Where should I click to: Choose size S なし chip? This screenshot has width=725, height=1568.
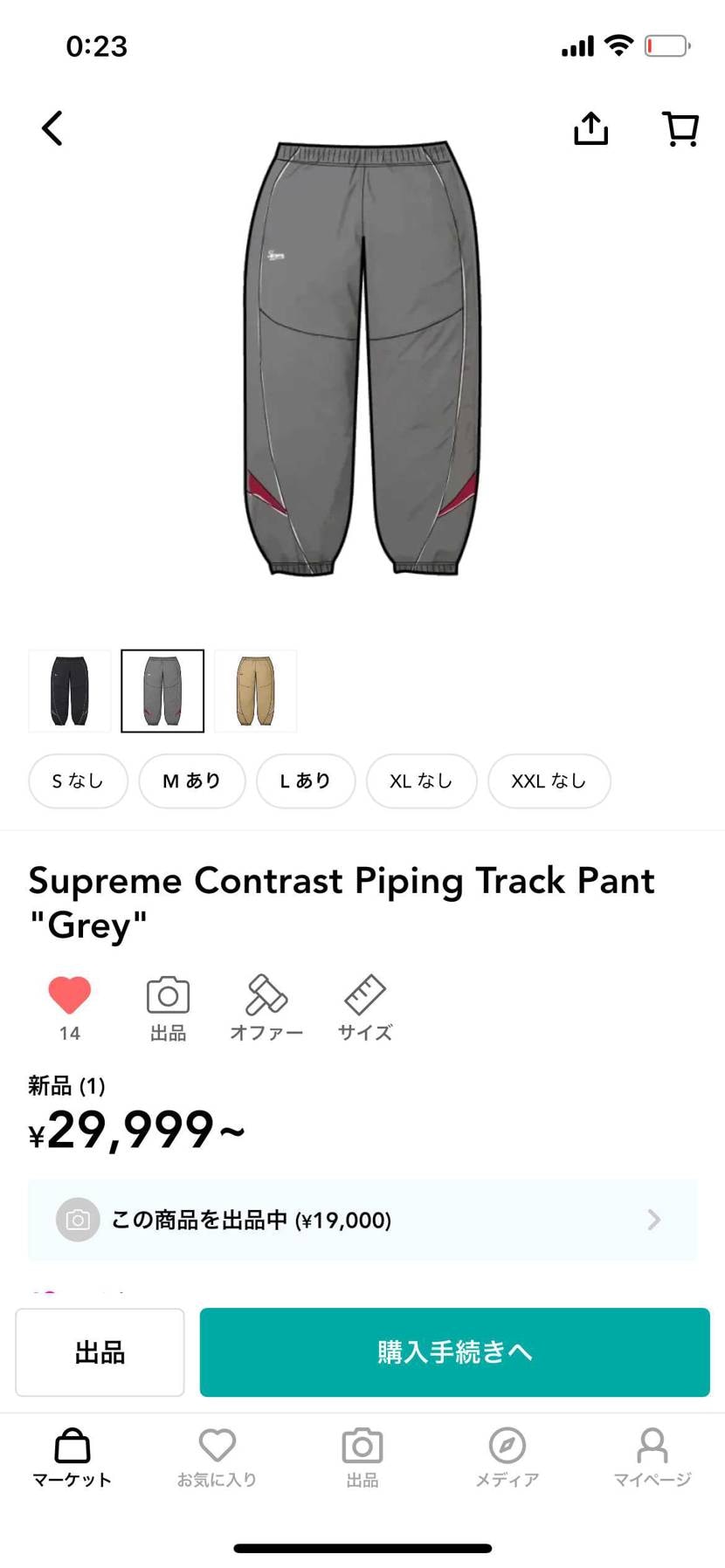tap(78, 781)
